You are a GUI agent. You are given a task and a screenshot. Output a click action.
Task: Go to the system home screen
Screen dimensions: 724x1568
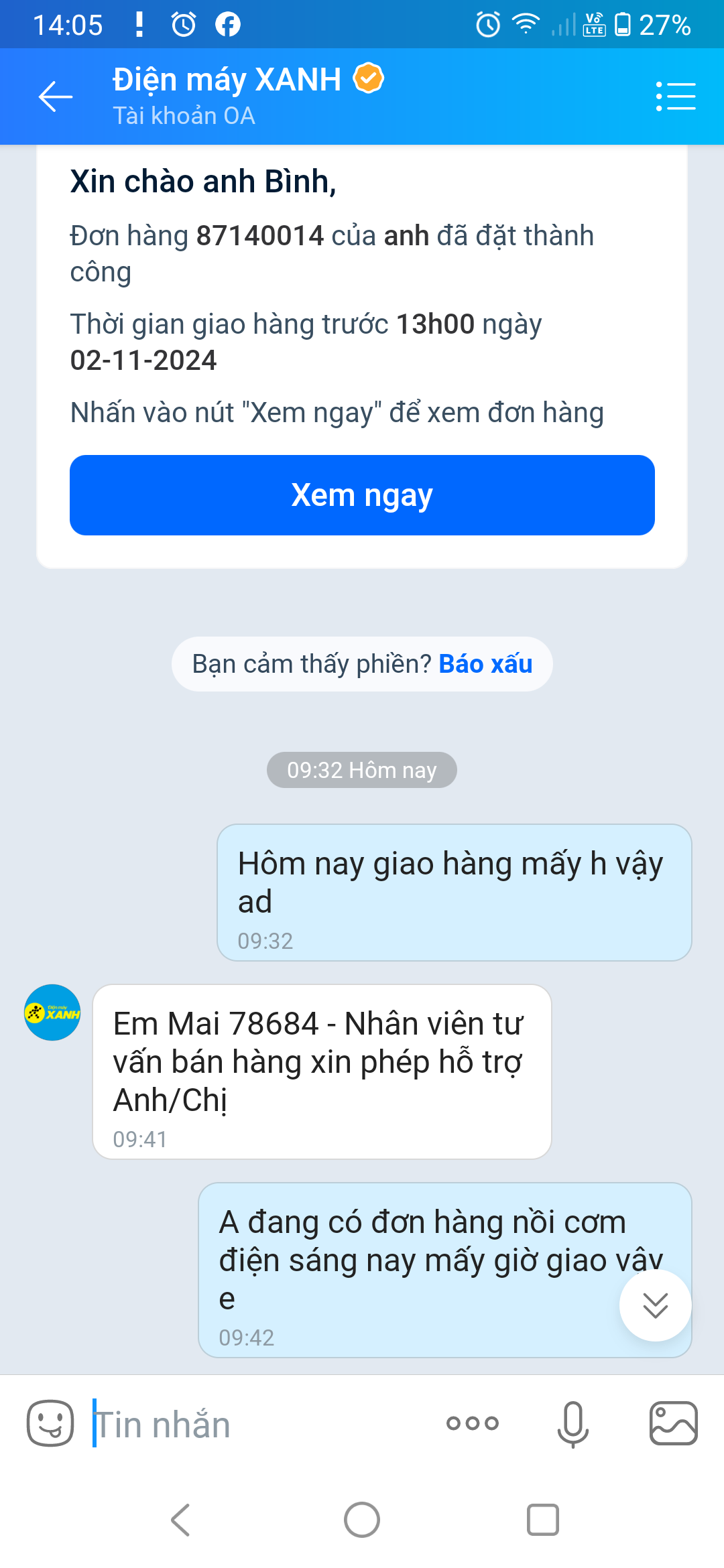click(x=362, y=1520)
